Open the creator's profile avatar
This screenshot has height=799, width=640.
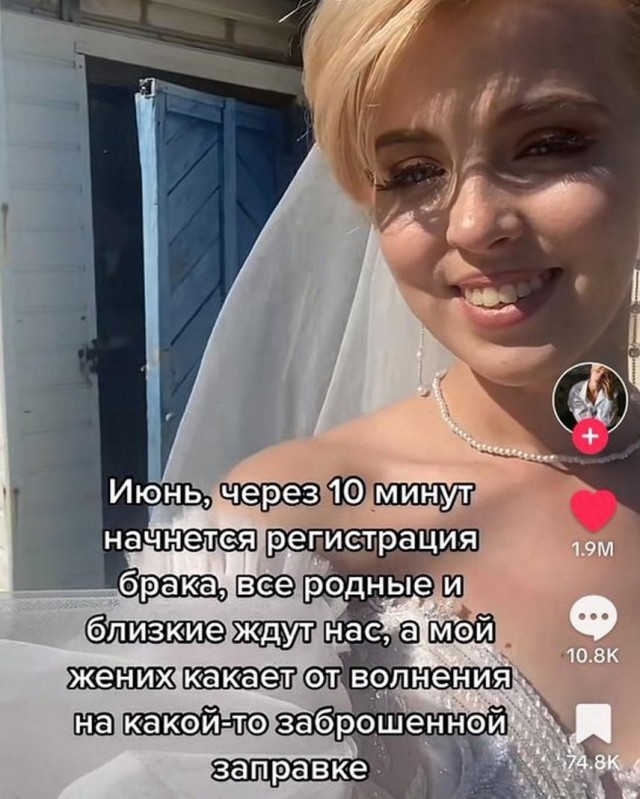click(590, 397)
